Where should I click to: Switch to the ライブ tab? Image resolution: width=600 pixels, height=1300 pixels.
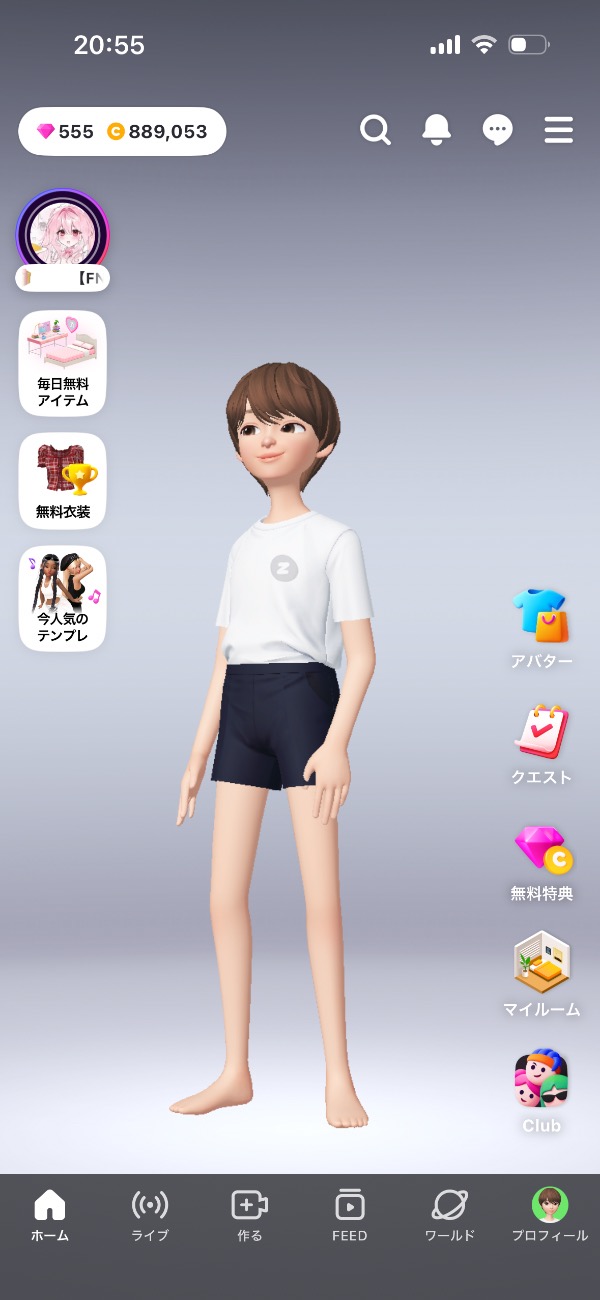150,1215
